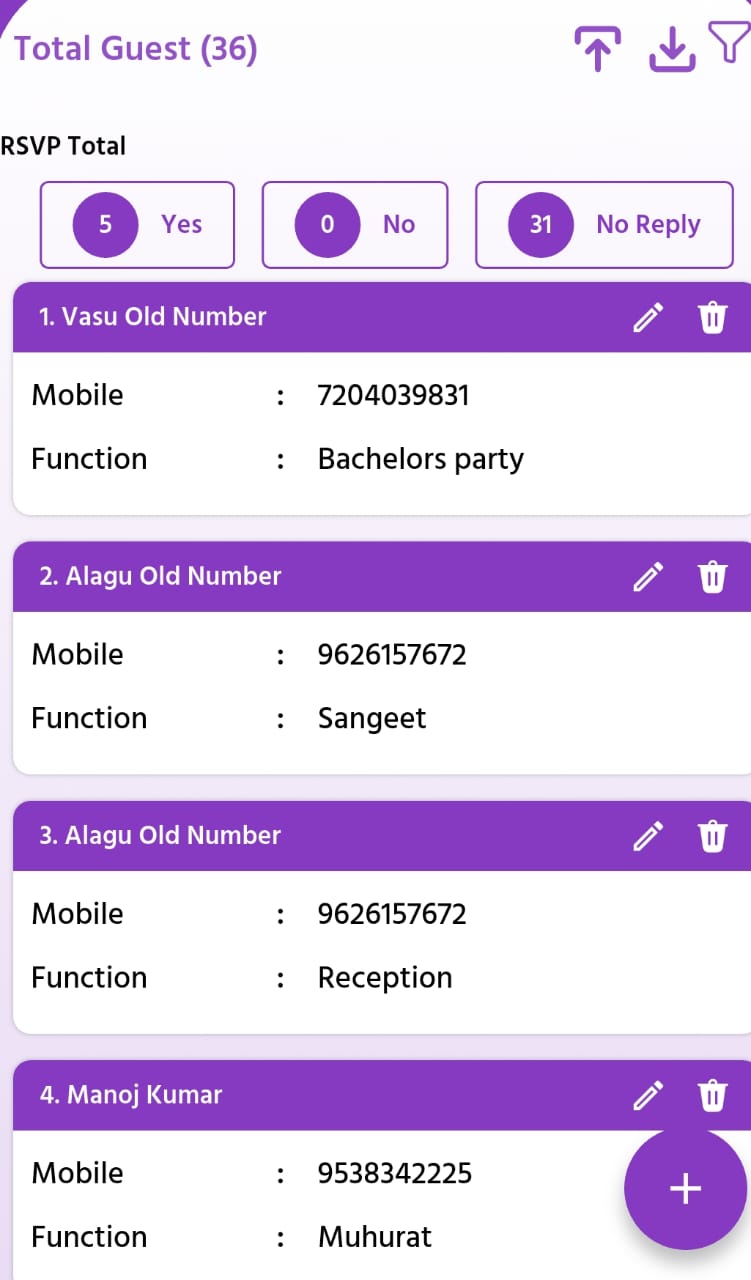Screen dimensions: 751x1280
Task: Select mobile number 7204039831
Action: coord(393,395)
